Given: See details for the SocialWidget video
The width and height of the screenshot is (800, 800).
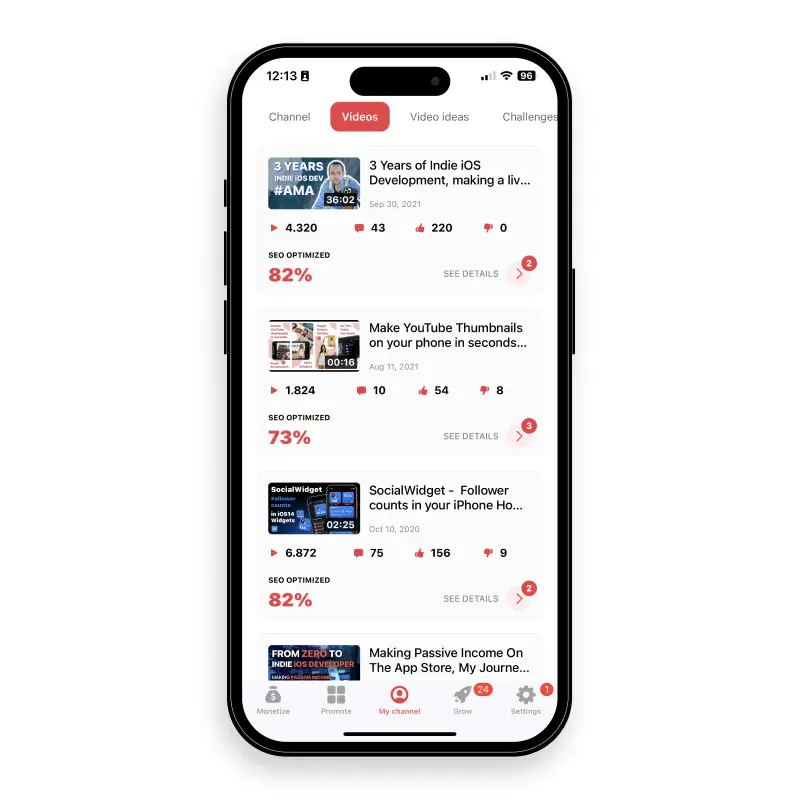Looking at the screenshot, I should point(517,598).
